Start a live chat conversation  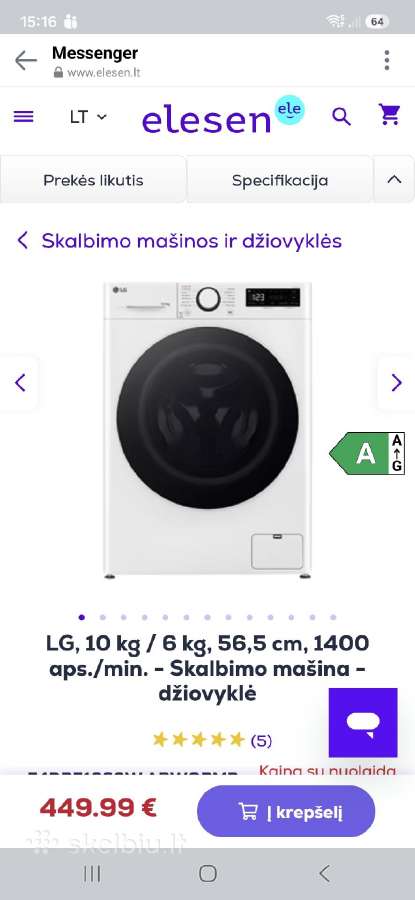coord(363,723)
